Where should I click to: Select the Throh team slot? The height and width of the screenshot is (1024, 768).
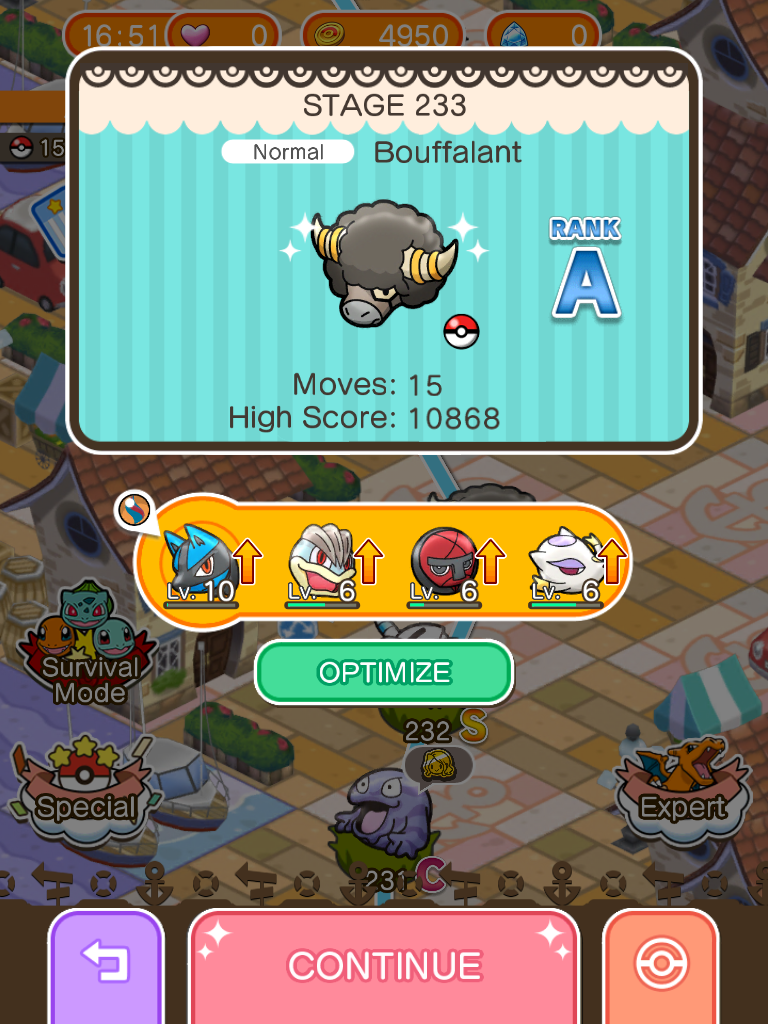444,565
